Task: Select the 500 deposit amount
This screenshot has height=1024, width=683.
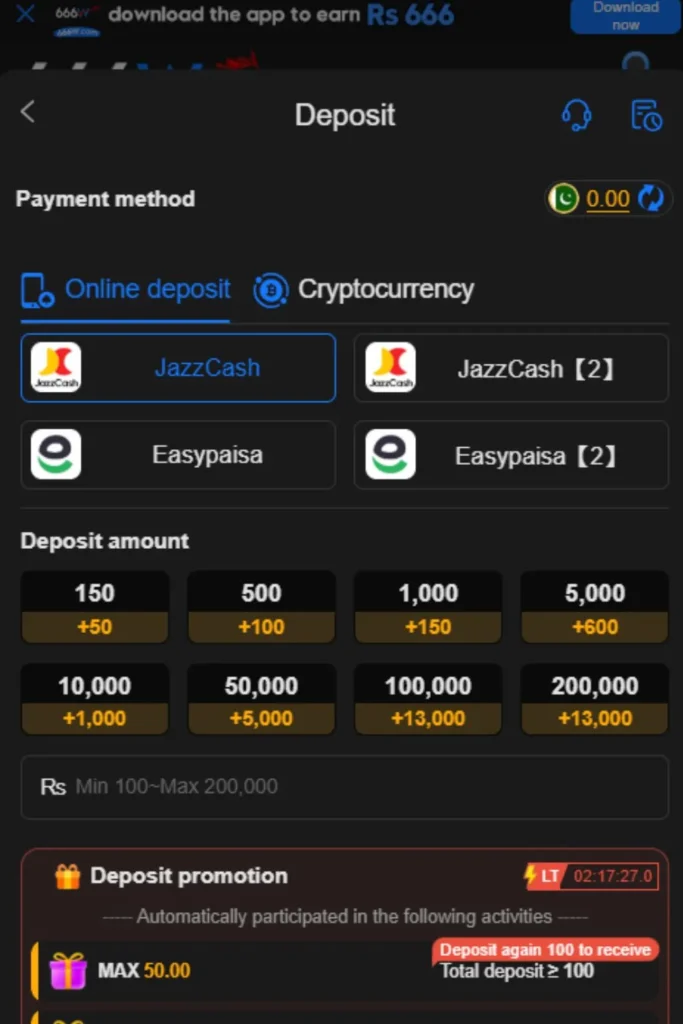Action: pyautogui.click(x=261, y=608)
